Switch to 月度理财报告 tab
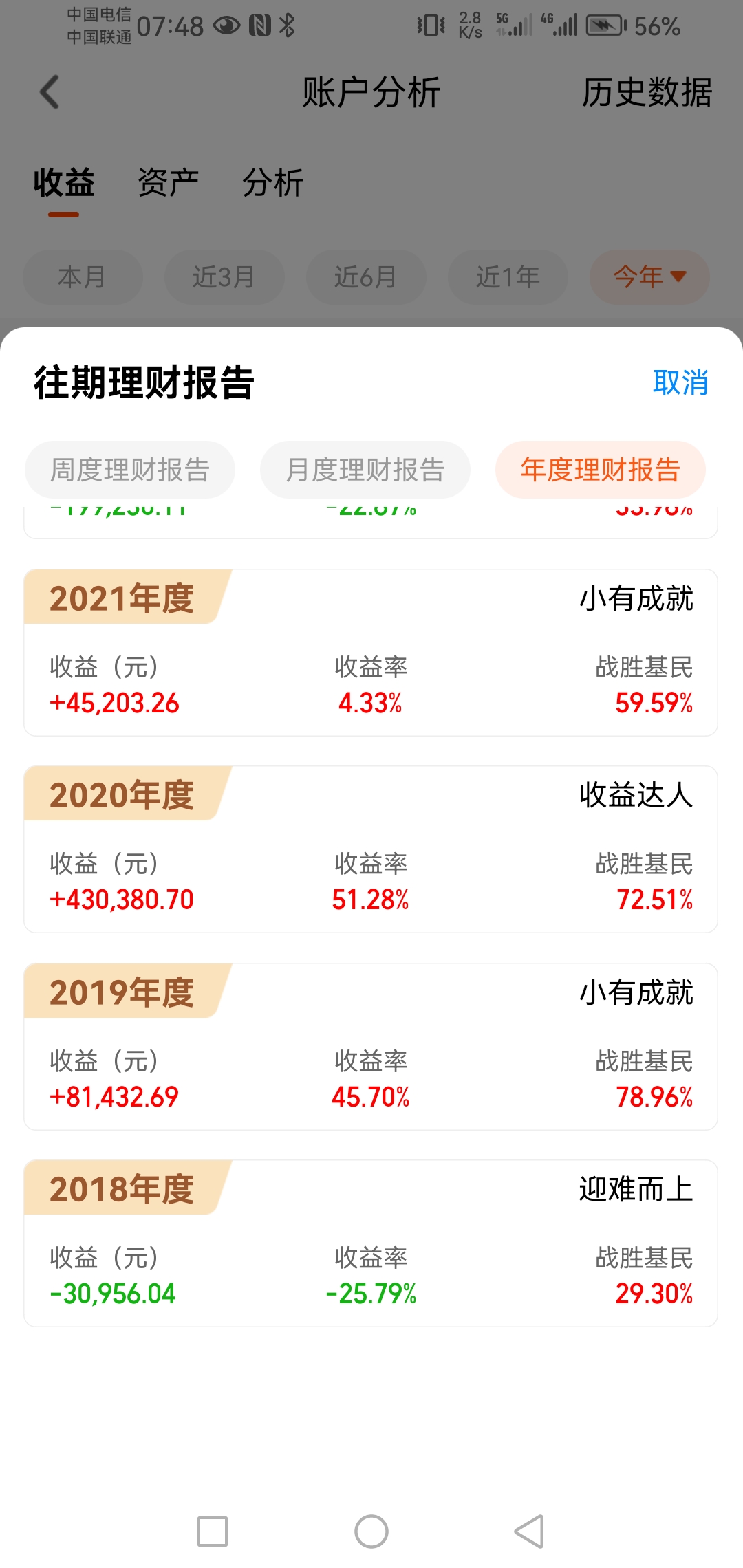The height and width of the screenshot is (1568, 743). tap(365, 470)
